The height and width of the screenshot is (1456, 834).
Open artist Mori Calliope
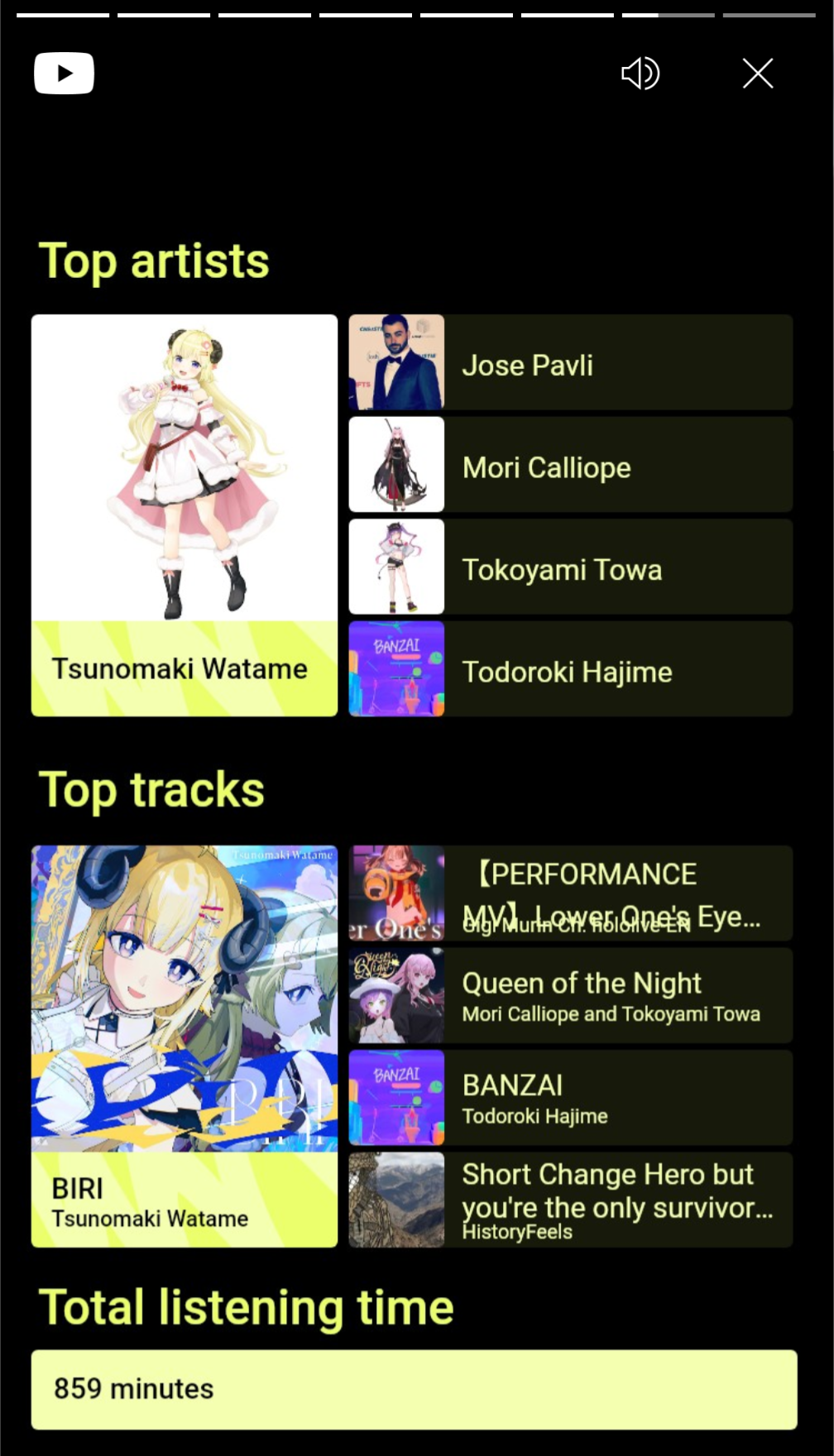[571, 465]
